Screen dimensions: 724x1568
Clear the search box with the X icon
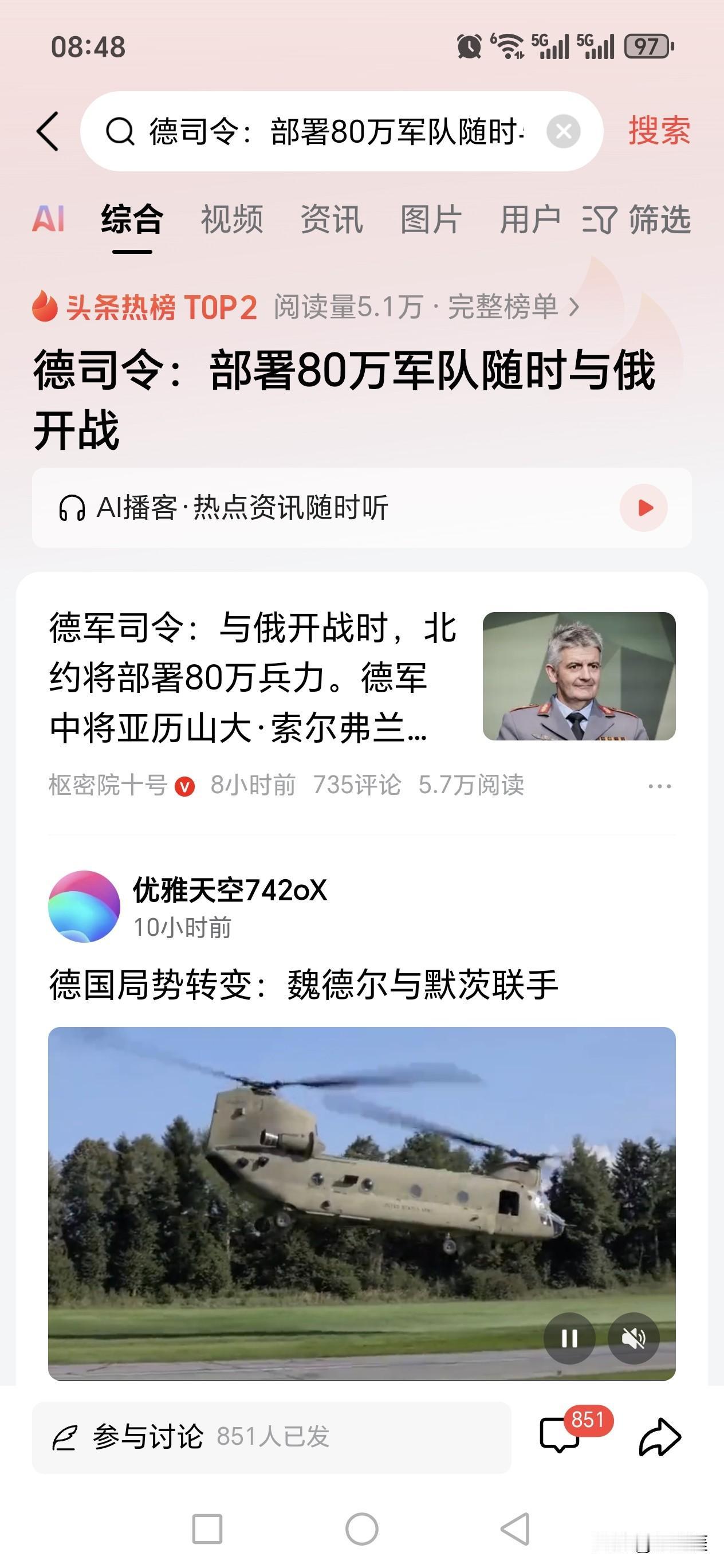563,131
